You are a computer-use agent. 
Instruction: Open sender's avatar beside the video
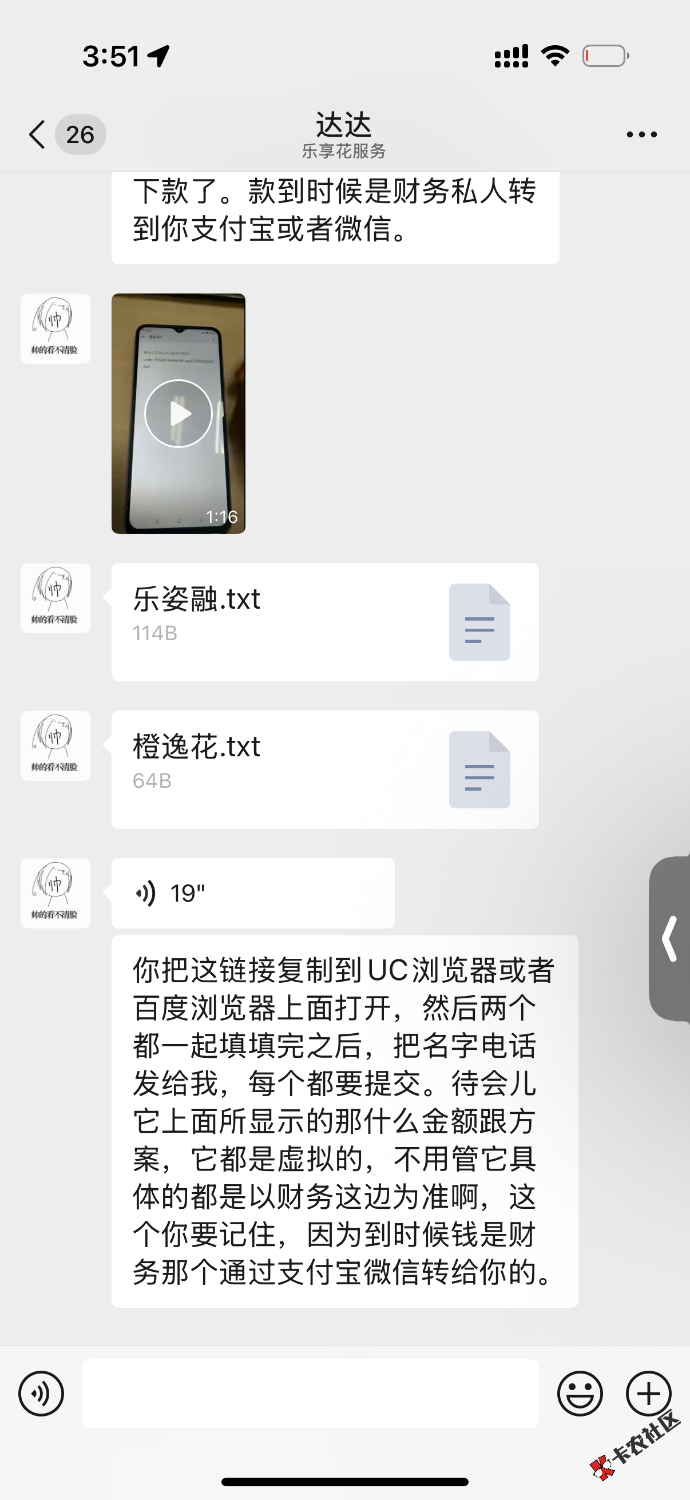[56, 329]
